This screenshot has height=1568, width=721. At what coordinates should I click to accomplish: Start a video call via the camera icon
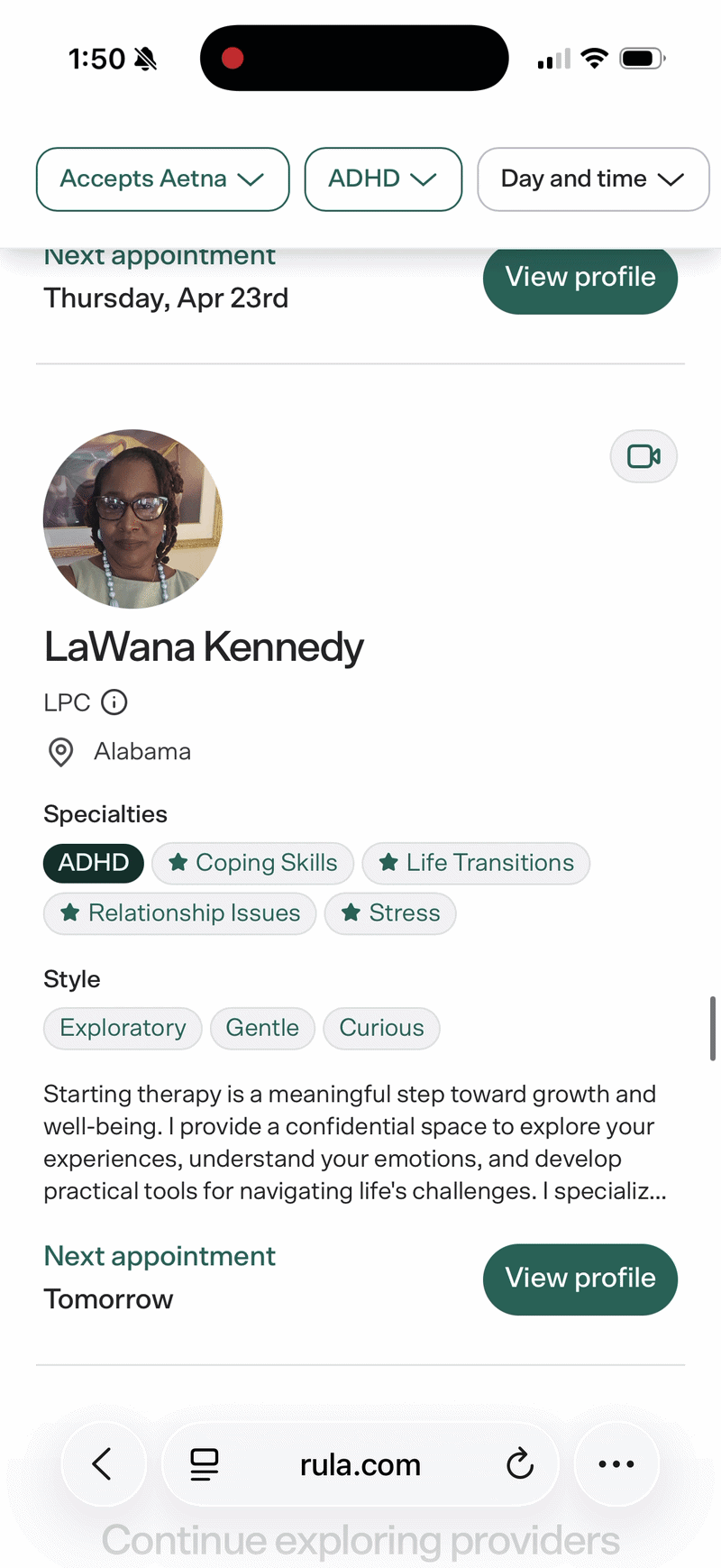[643, 456]
